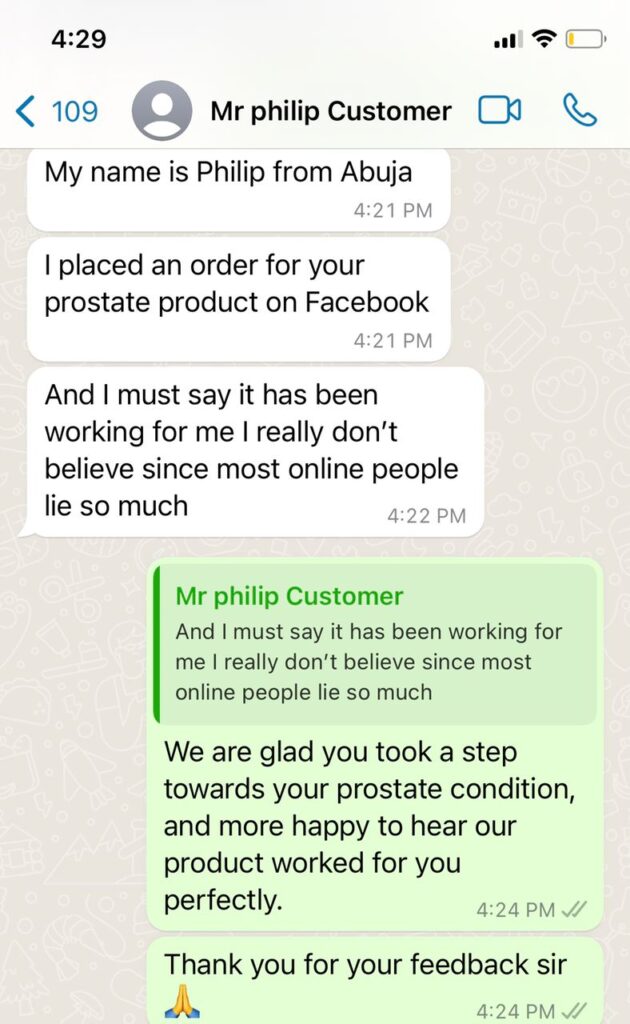
Task: Go back to the chats list
Action: point(56,110)
